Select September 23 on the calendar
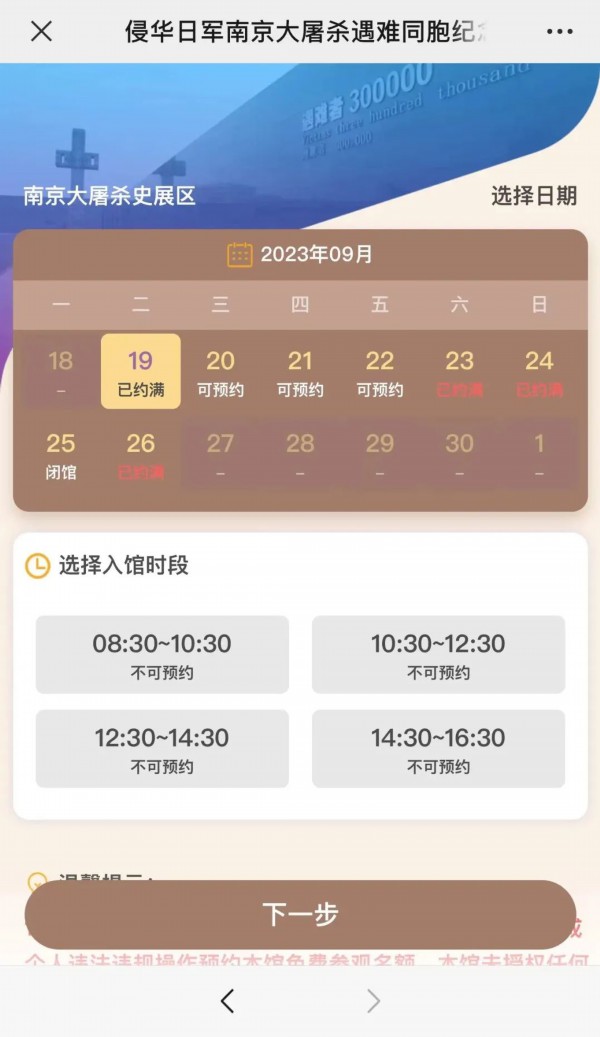The image size is (600, 1037). click(x=459, y=372)
